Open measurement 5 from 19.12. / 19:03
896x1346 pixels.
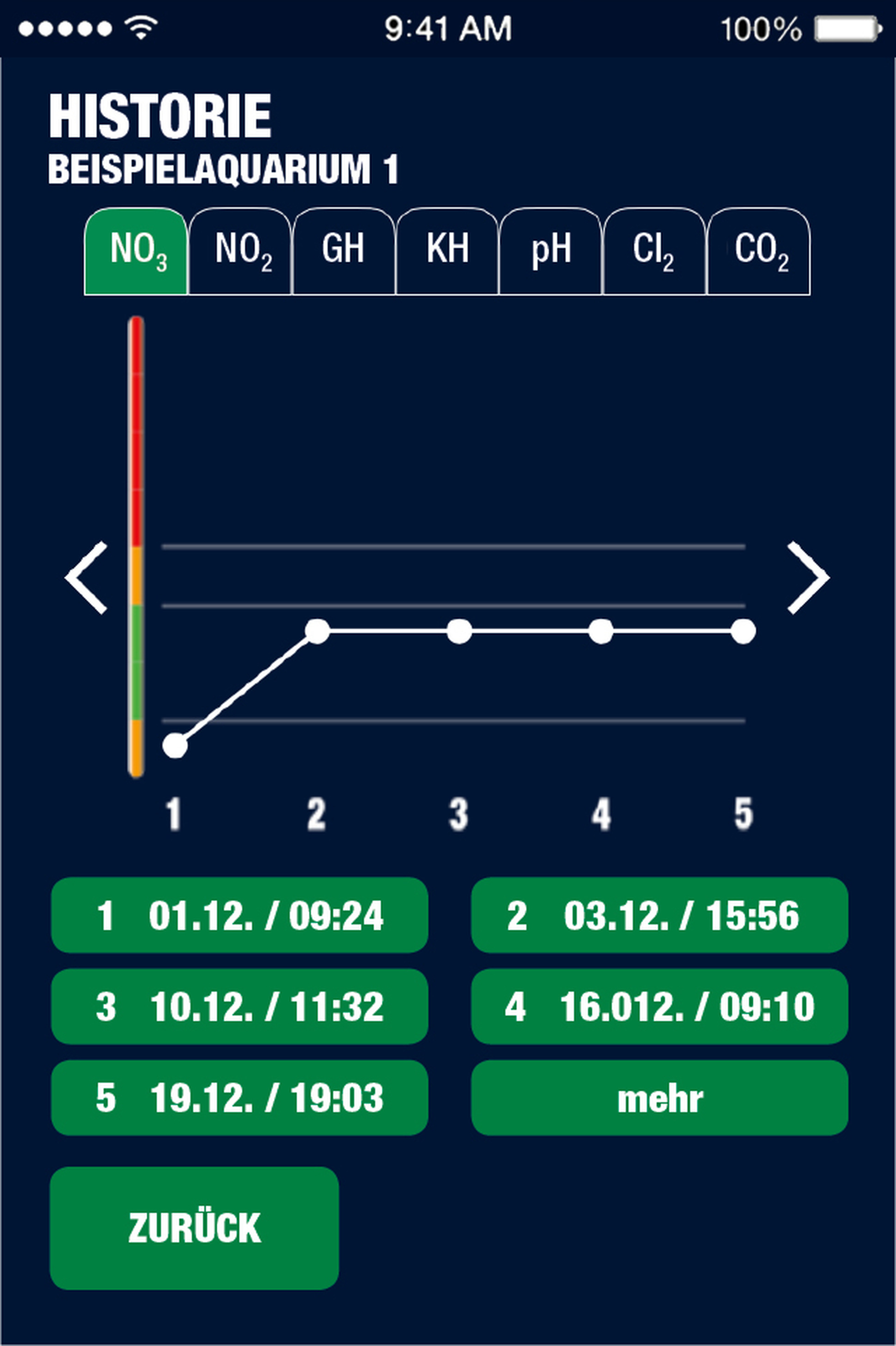point(239,1097)
